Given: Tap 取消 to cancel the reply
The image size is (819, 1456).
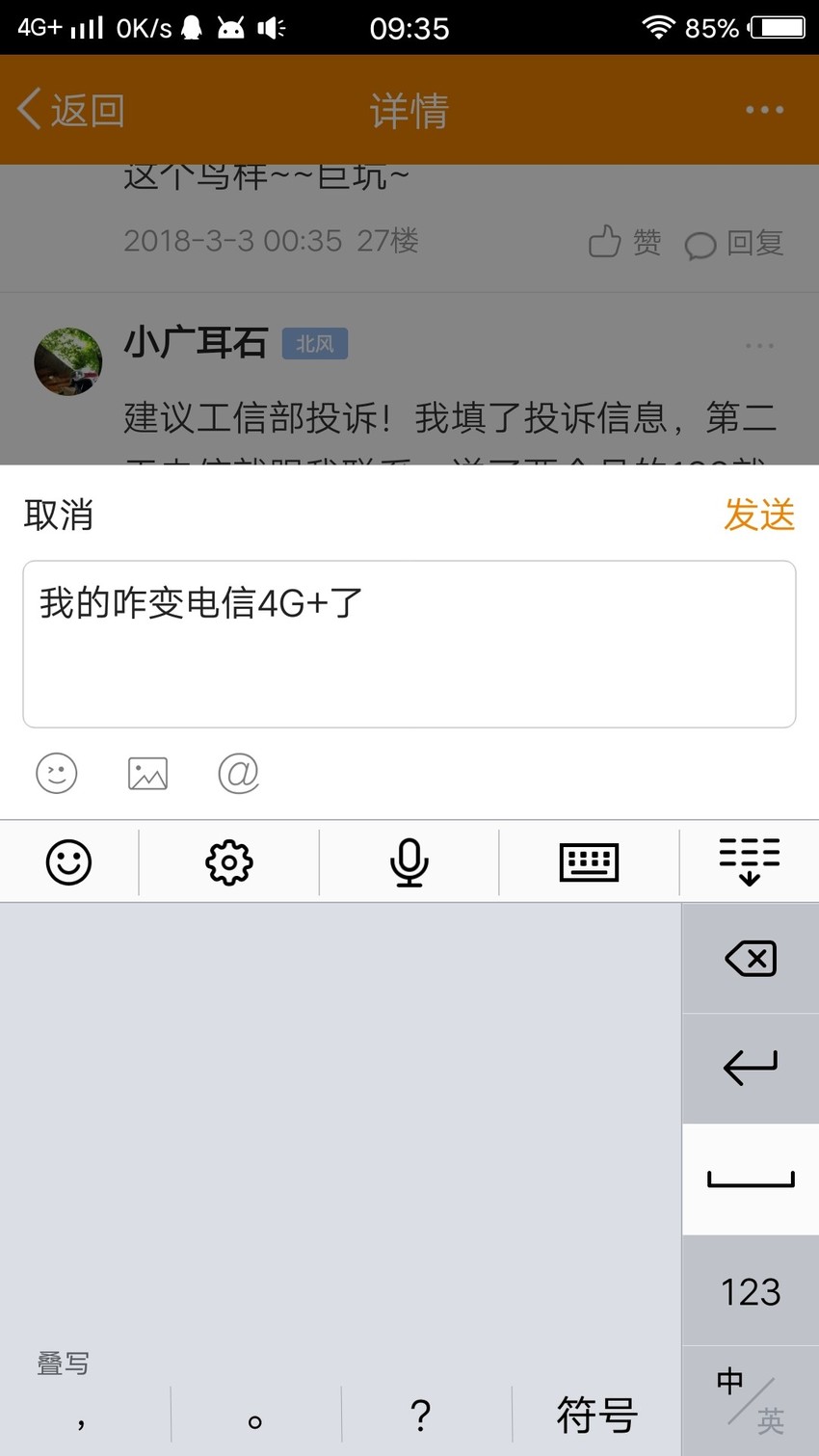Looking at the screenshot, I should tap(58, 515).
